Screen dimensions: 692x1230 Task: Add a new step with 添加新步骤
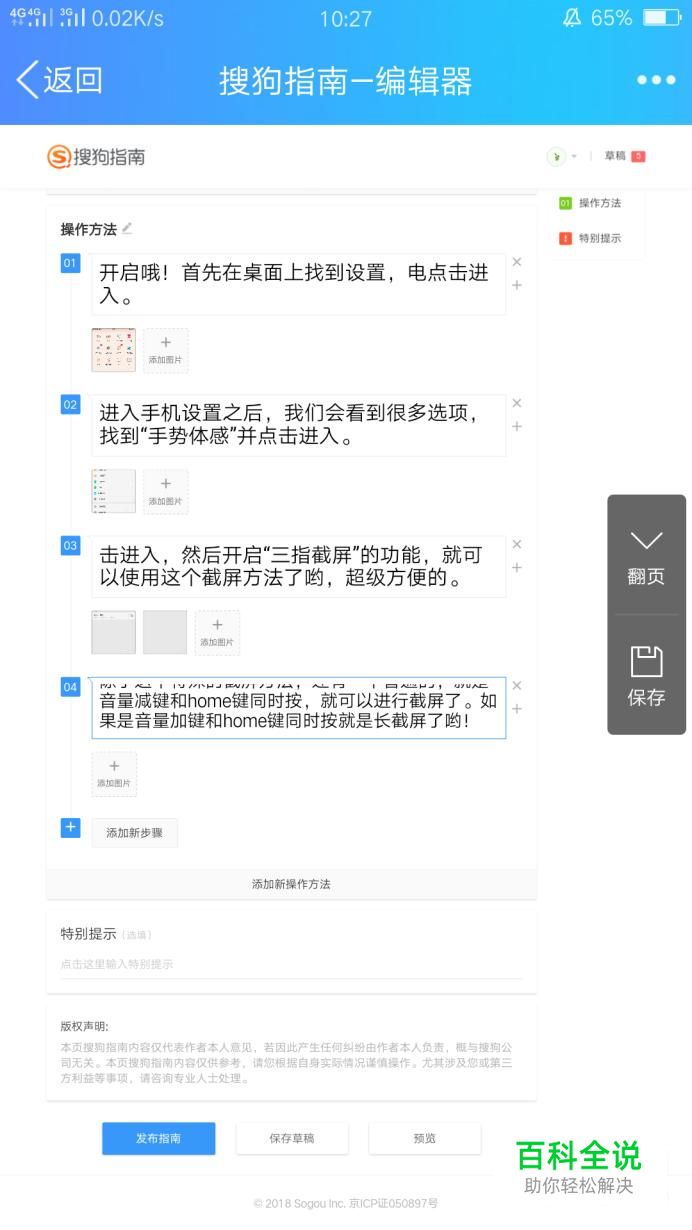point(134,832)
